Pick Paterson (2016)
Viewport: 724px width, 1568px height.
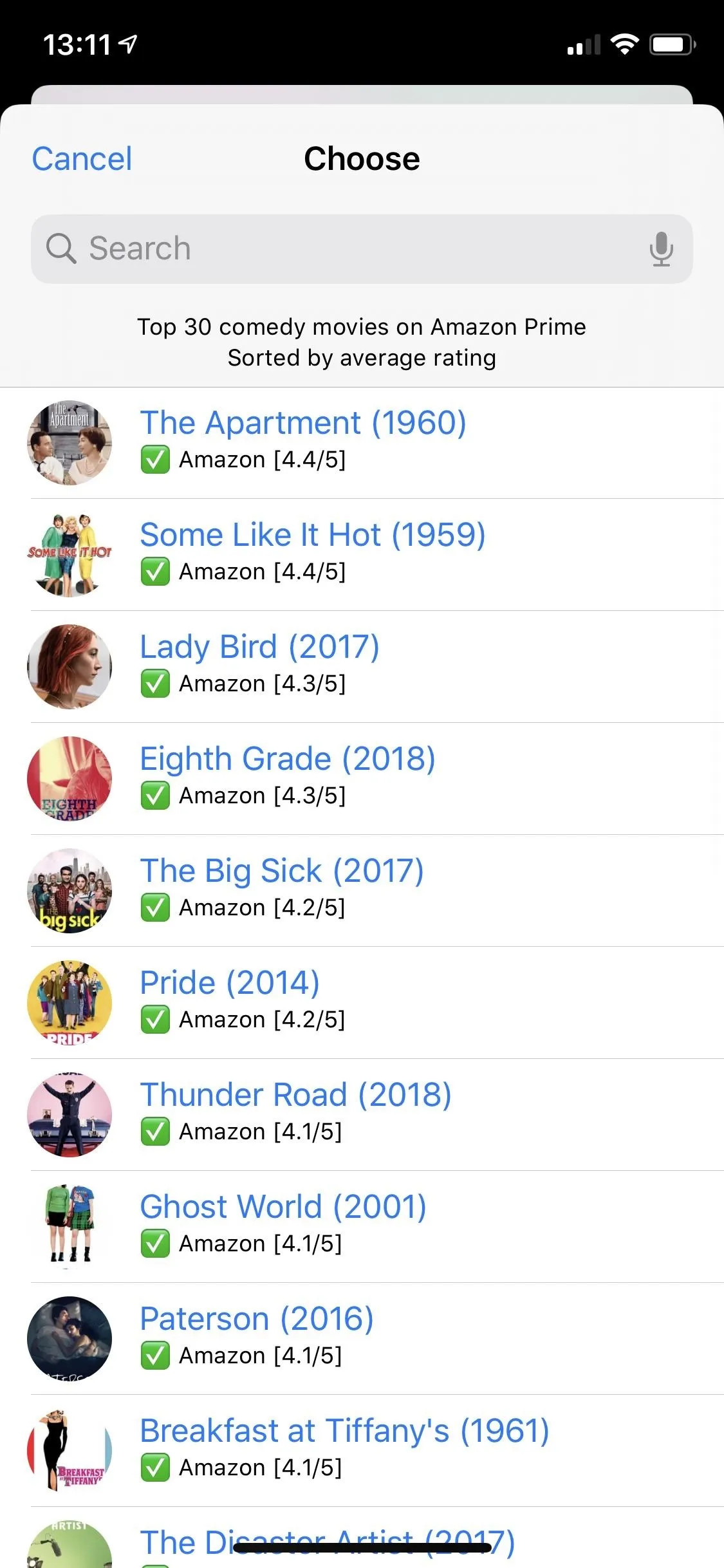pyautogui.click(x=362, y=1339)
